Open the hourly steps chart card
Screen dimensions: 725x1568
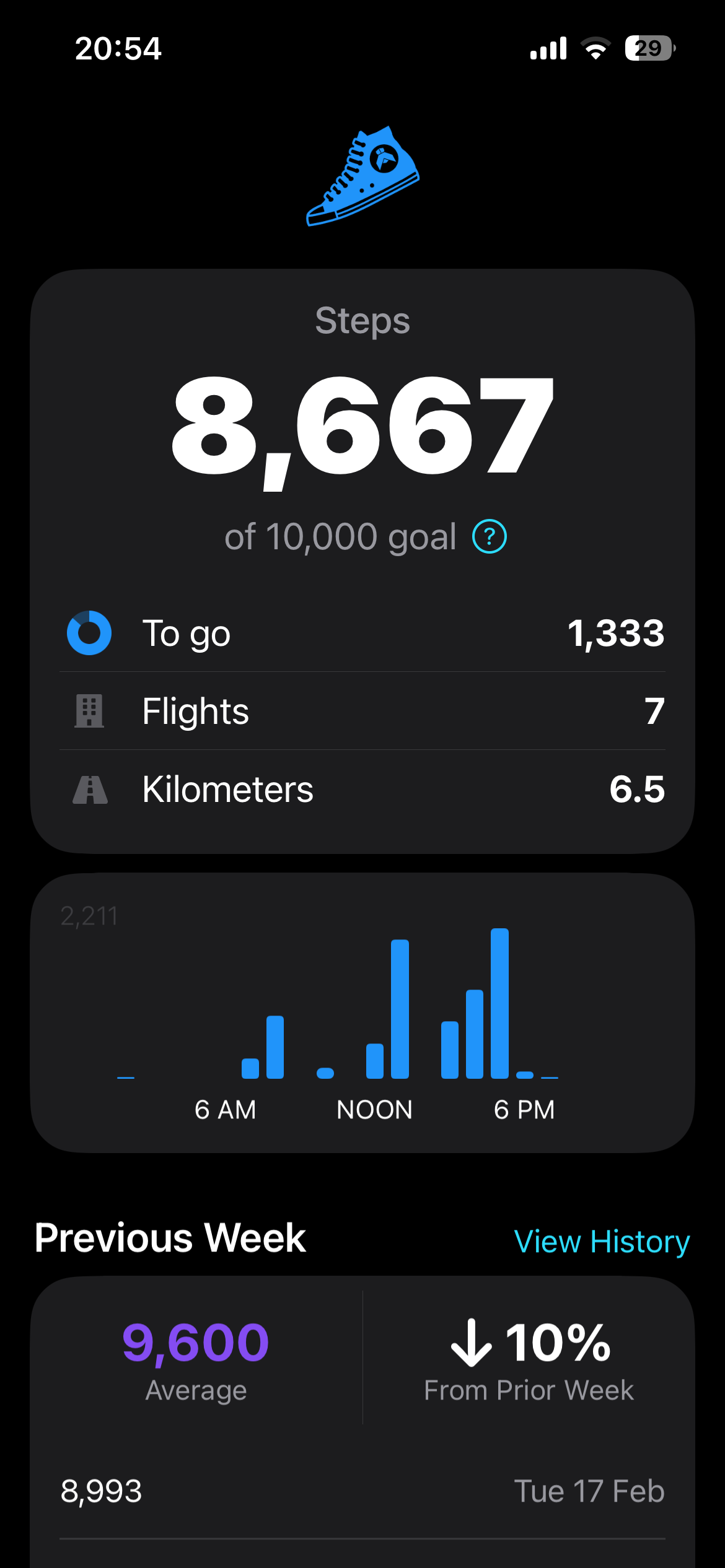pos(362,1013)
